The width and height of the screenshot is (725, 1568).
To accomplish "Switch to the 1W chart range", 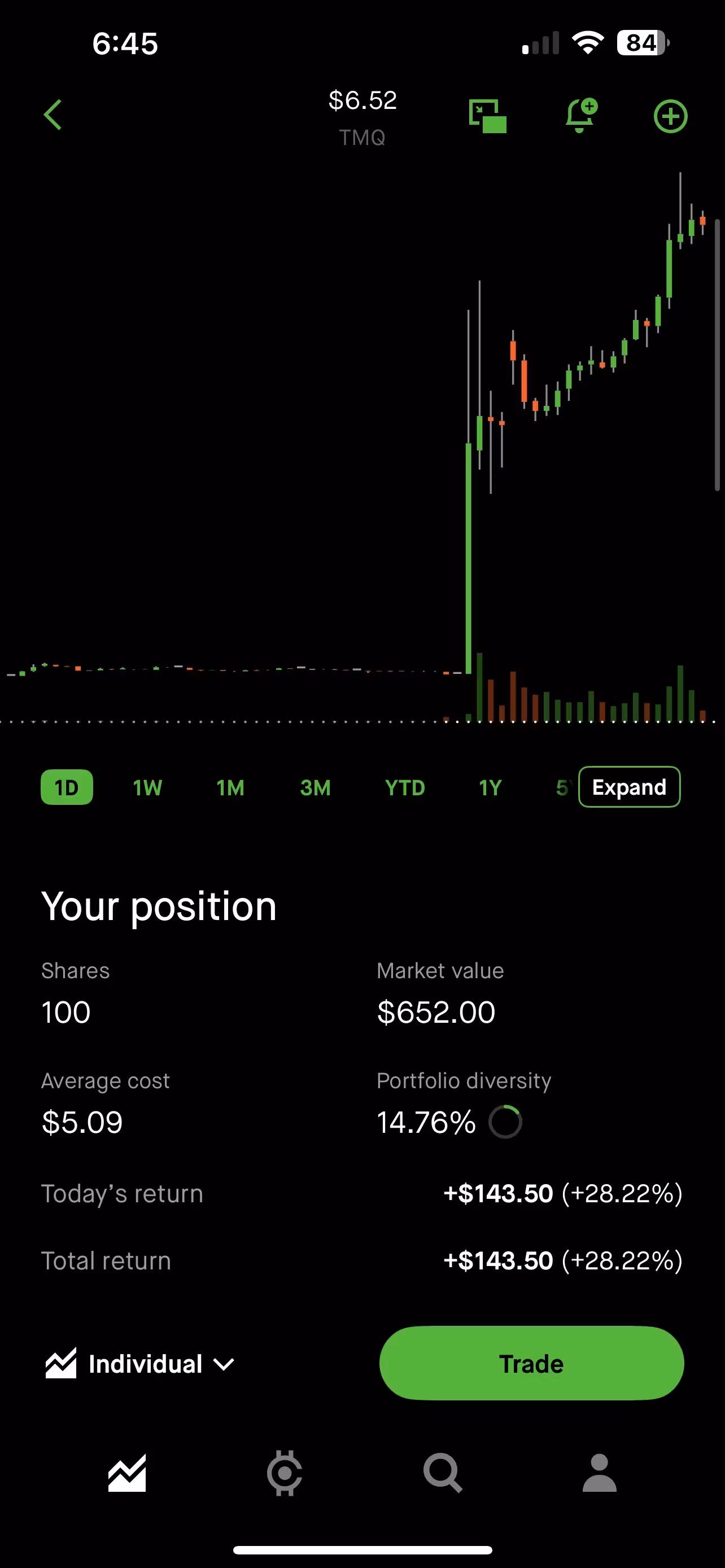I will point(147,787).
